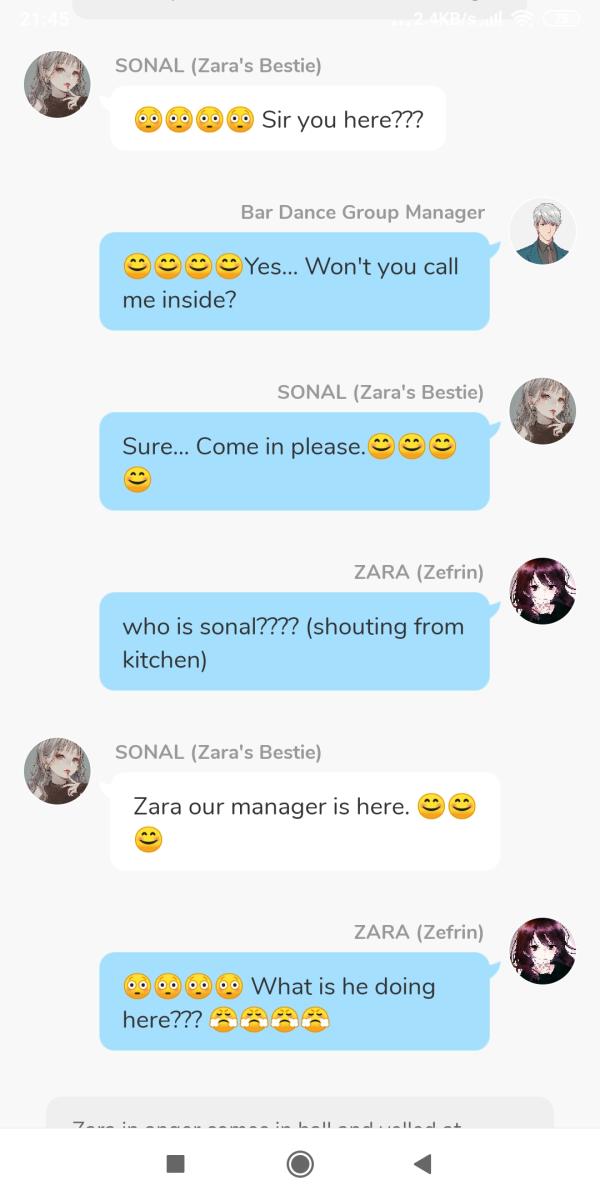Viewport: 600px width, 1200px height.
Task: Go back using the system back button
Action: point(422,1163)
